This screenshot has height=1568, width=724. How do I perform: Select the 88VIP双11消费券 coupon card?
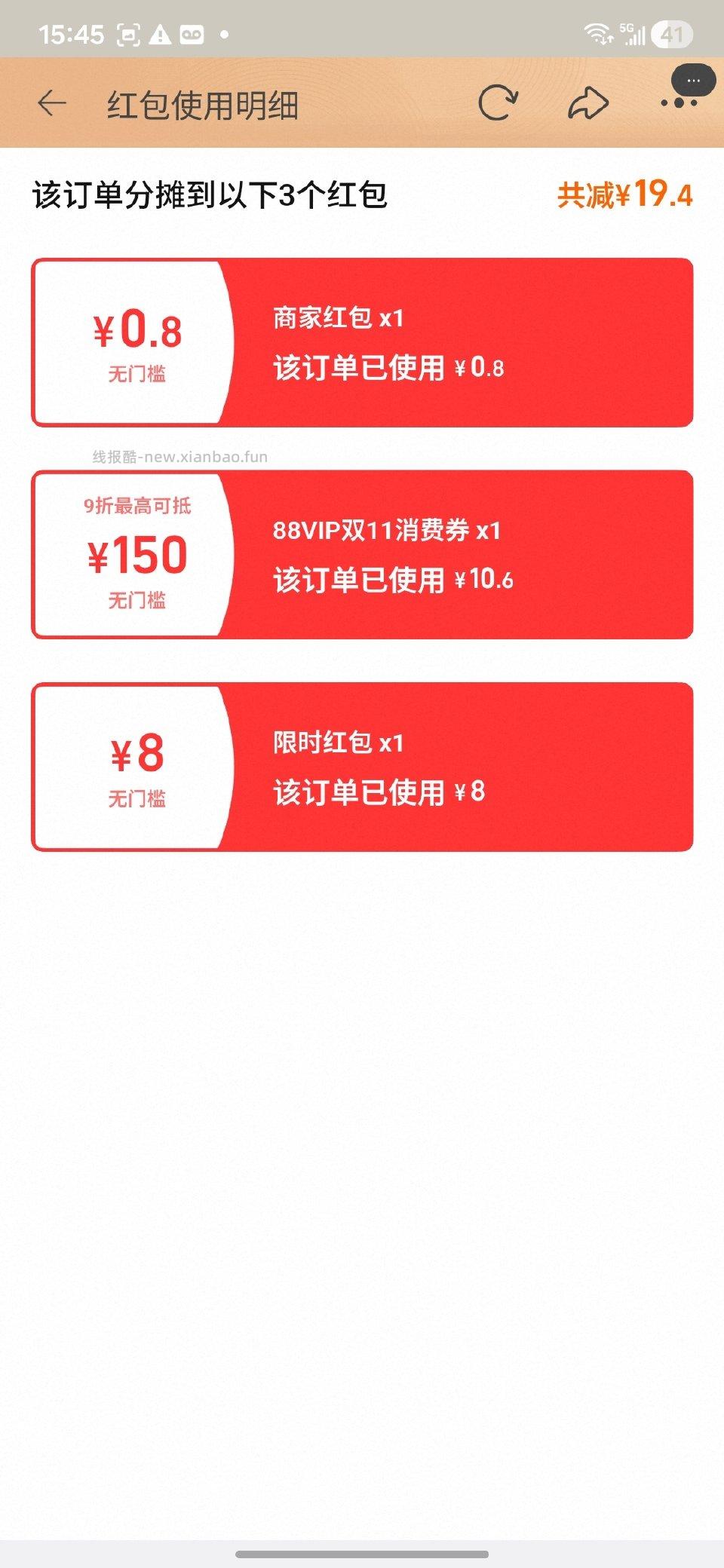[x=362, y=554]
